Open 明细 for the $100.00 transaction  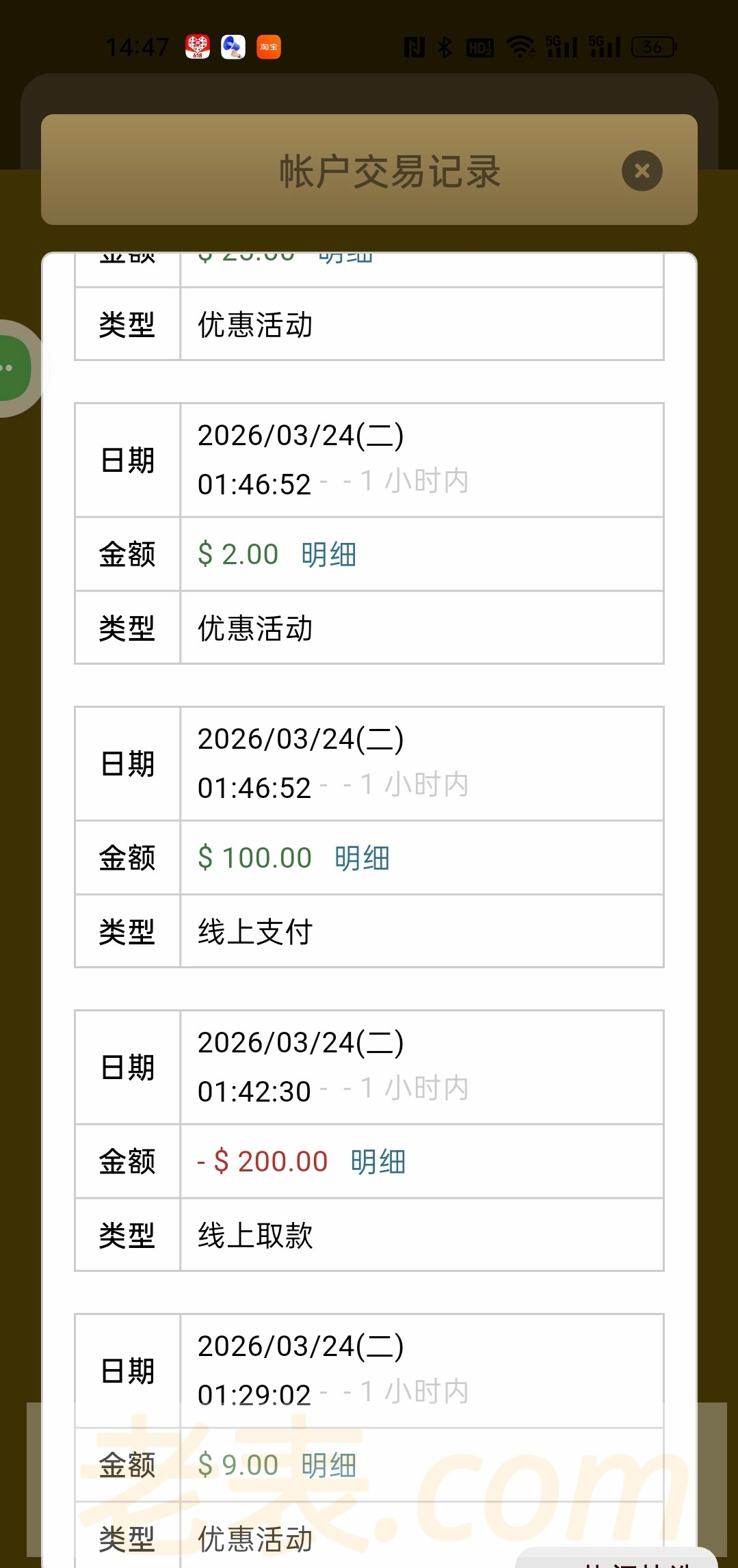click(362, 858)
